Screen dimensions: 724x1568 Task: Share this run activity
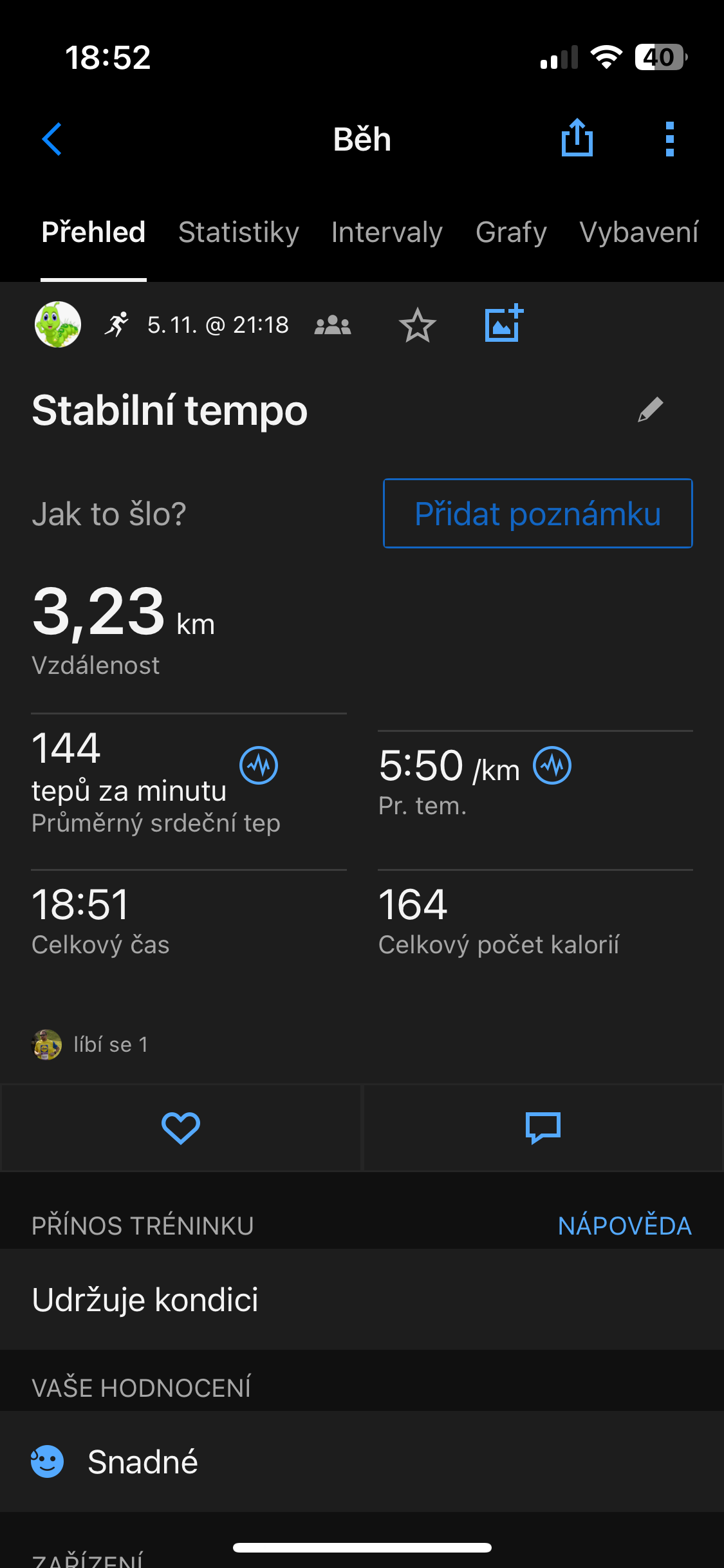tap(577, 138)
